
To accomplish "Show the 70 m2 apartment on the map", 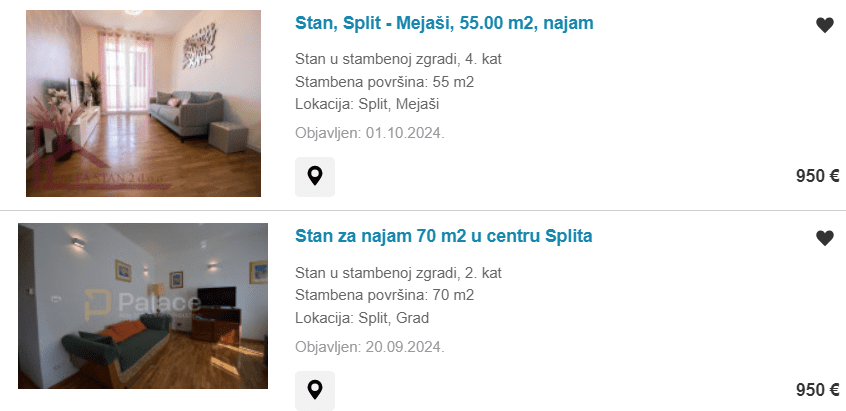I will (x=315, y=390).
